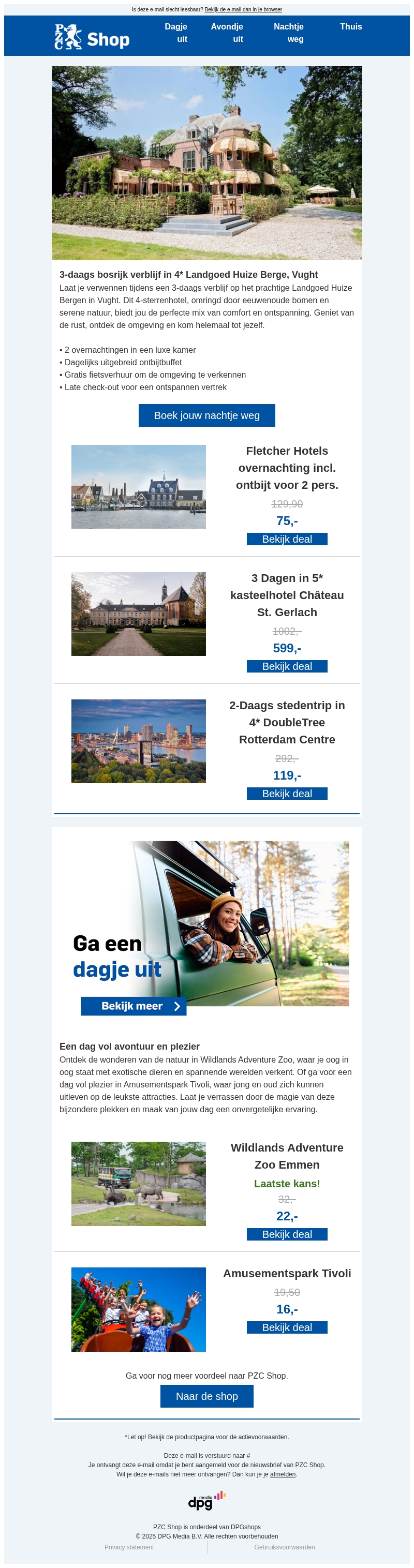
Task: View the Wildlands Adventure Zoo Emmen deal
Action: pyautogui.click(x=287, y=1234)
